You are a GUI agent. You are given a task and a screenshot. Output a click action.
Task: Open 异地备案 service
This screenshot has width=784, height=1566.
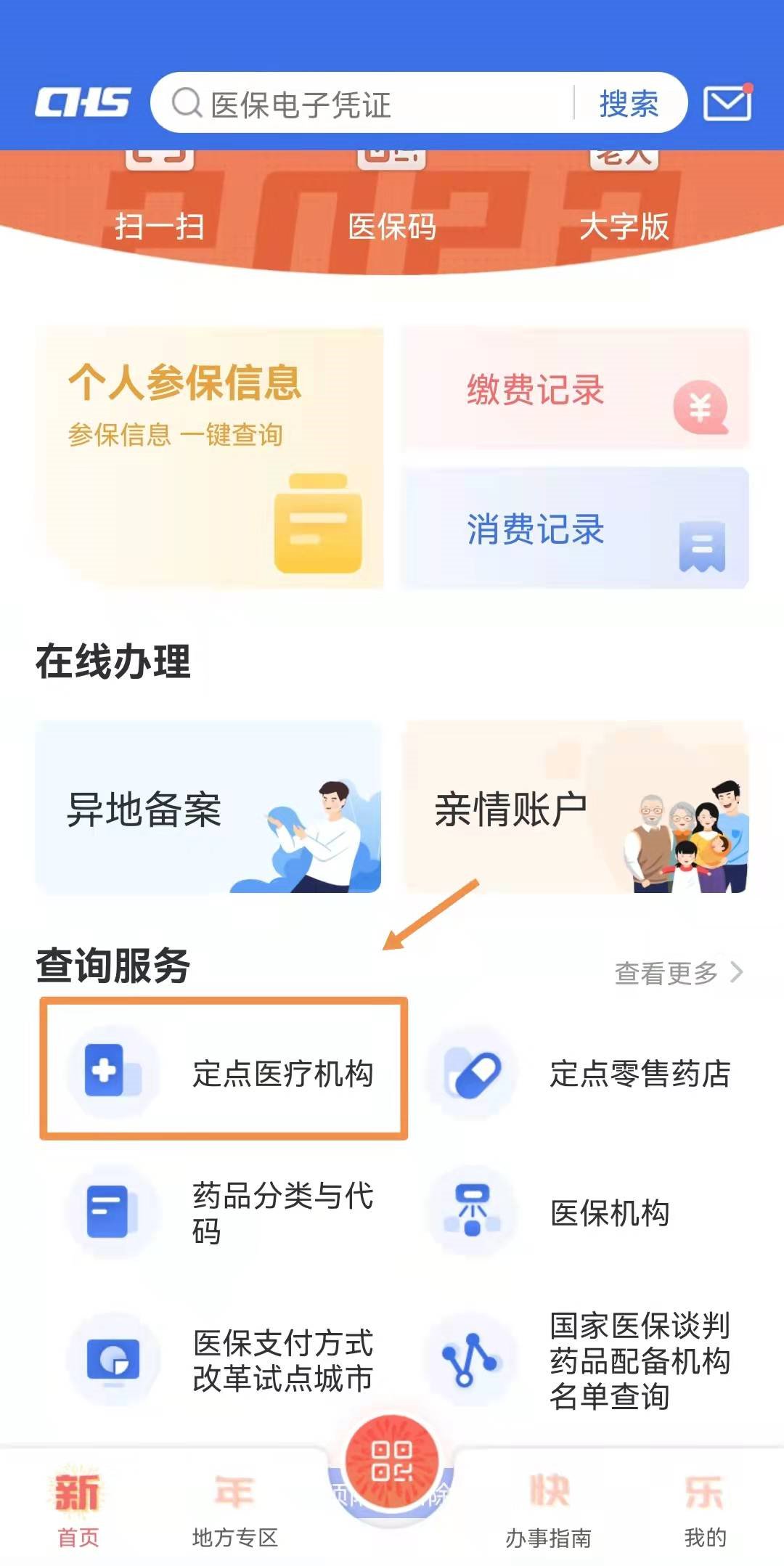pos(208,807)
